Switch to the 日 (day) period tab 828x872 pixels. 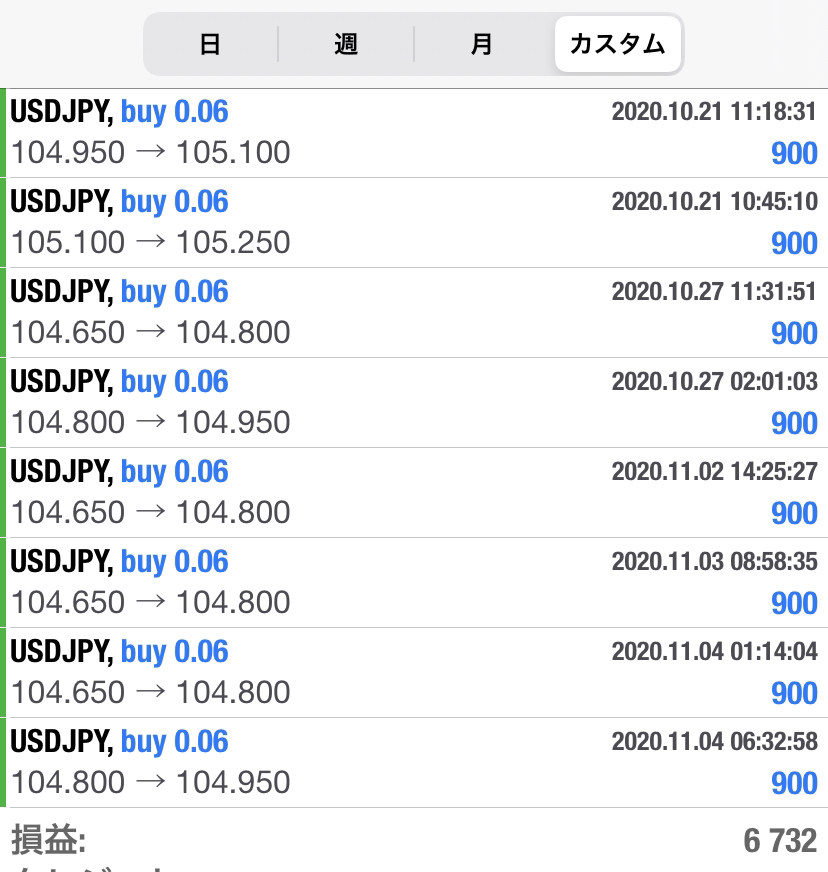[210, 45]
